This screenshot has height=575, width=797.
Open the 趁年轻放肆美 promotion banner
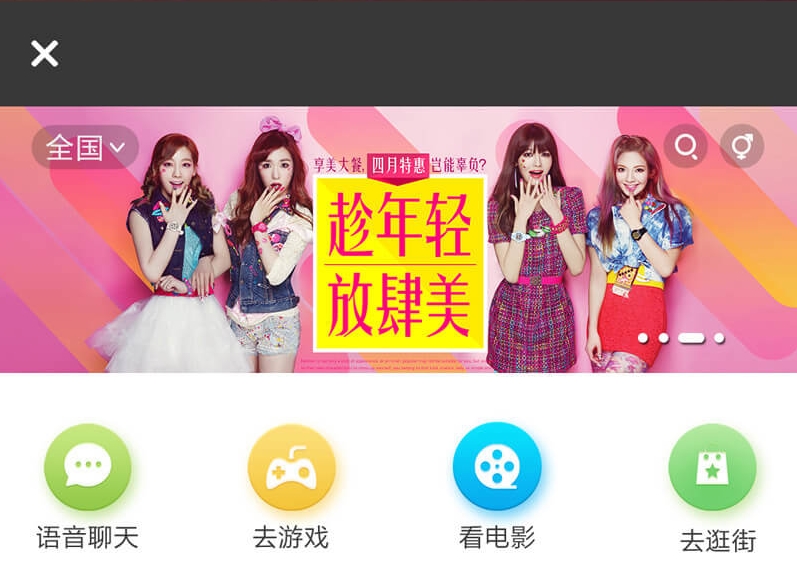click(x=399, y=262)
